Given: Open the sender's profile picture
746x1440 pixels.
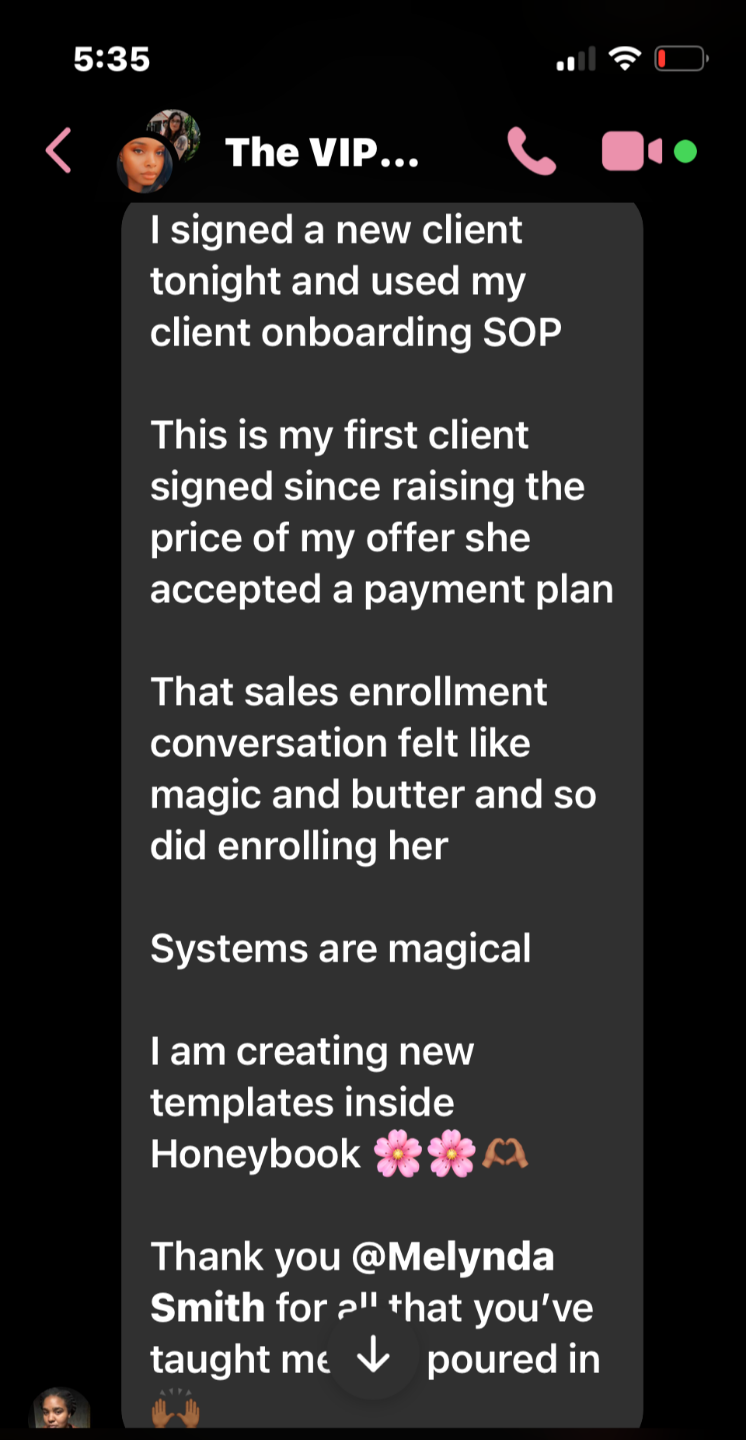Looking at the screenshot, I should point(62,1411).
